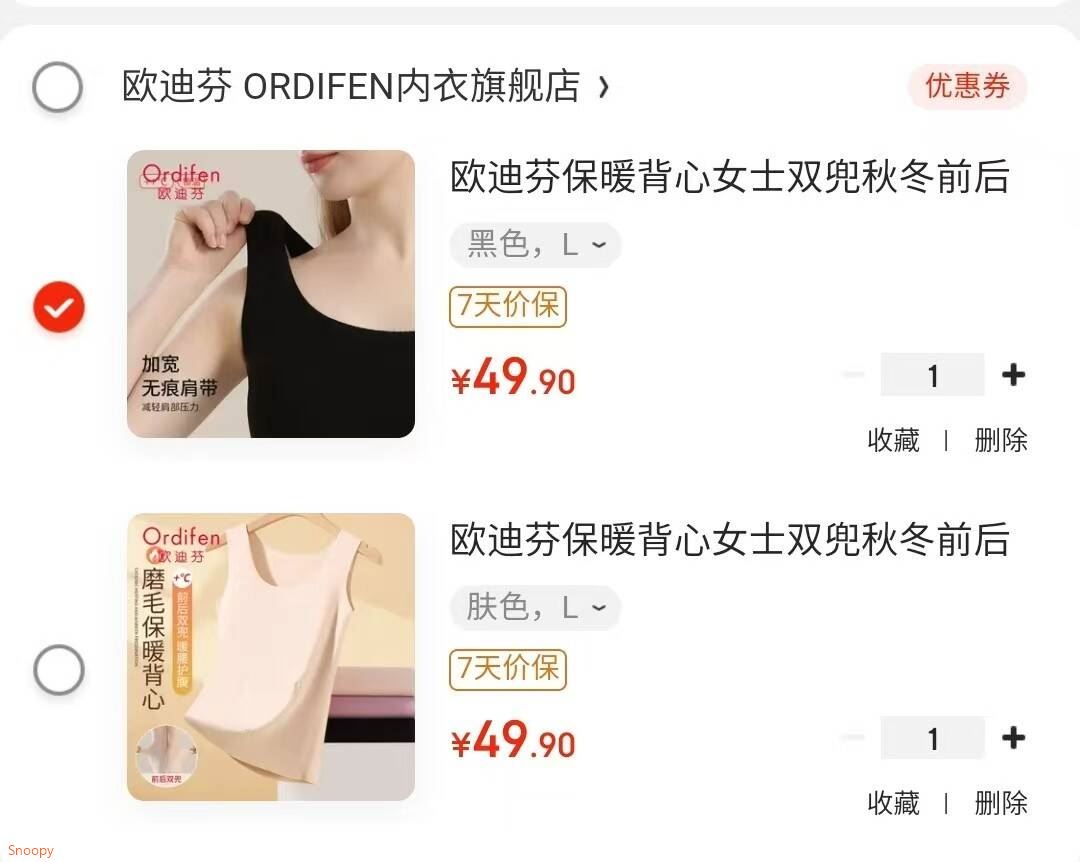Increase quantity of the black vest
1080x862 pixels.
coord(1013,376)
